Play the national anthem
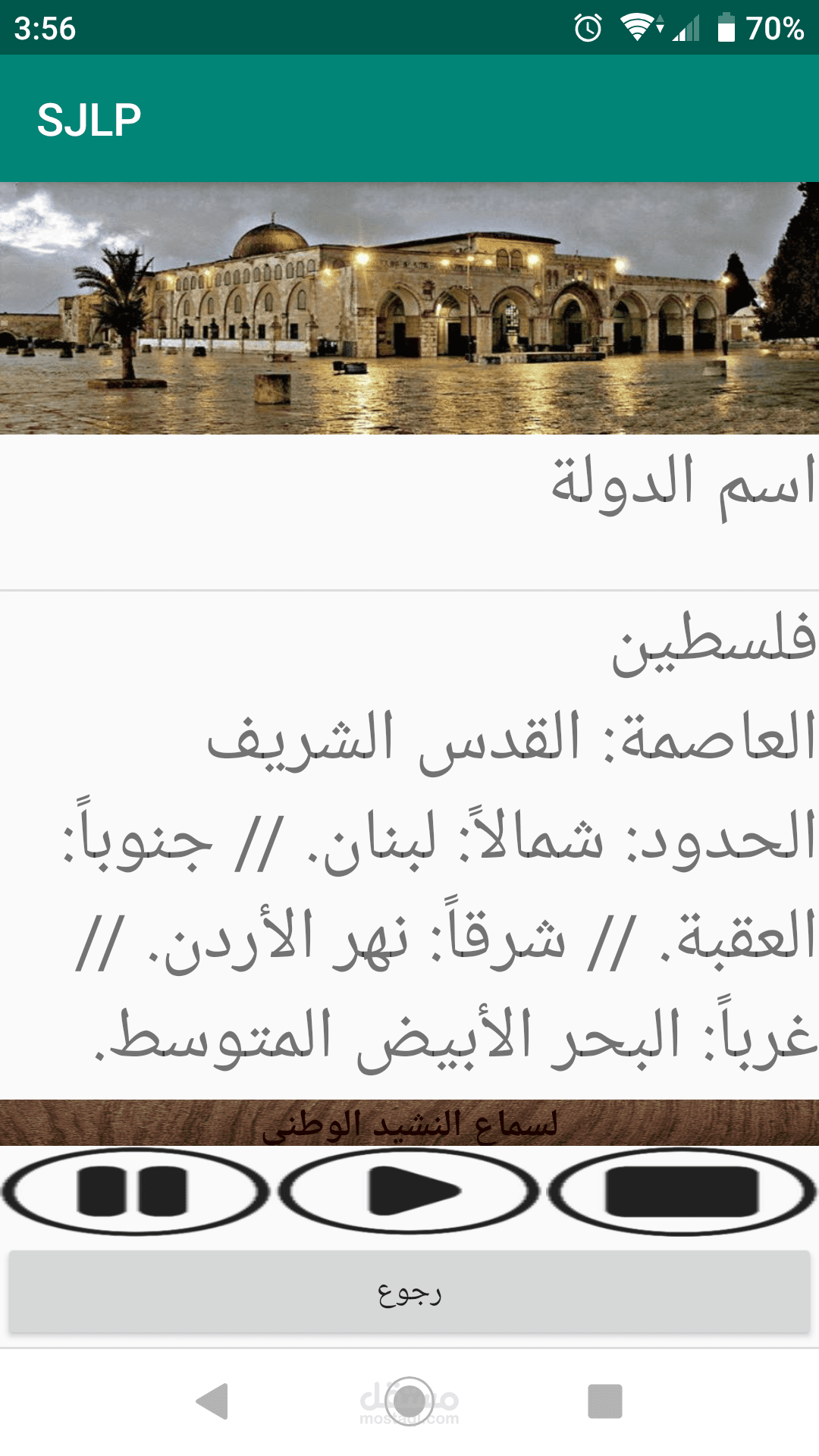The width and height of the screenshot is (819, 1456). [x=409, y=1192]
